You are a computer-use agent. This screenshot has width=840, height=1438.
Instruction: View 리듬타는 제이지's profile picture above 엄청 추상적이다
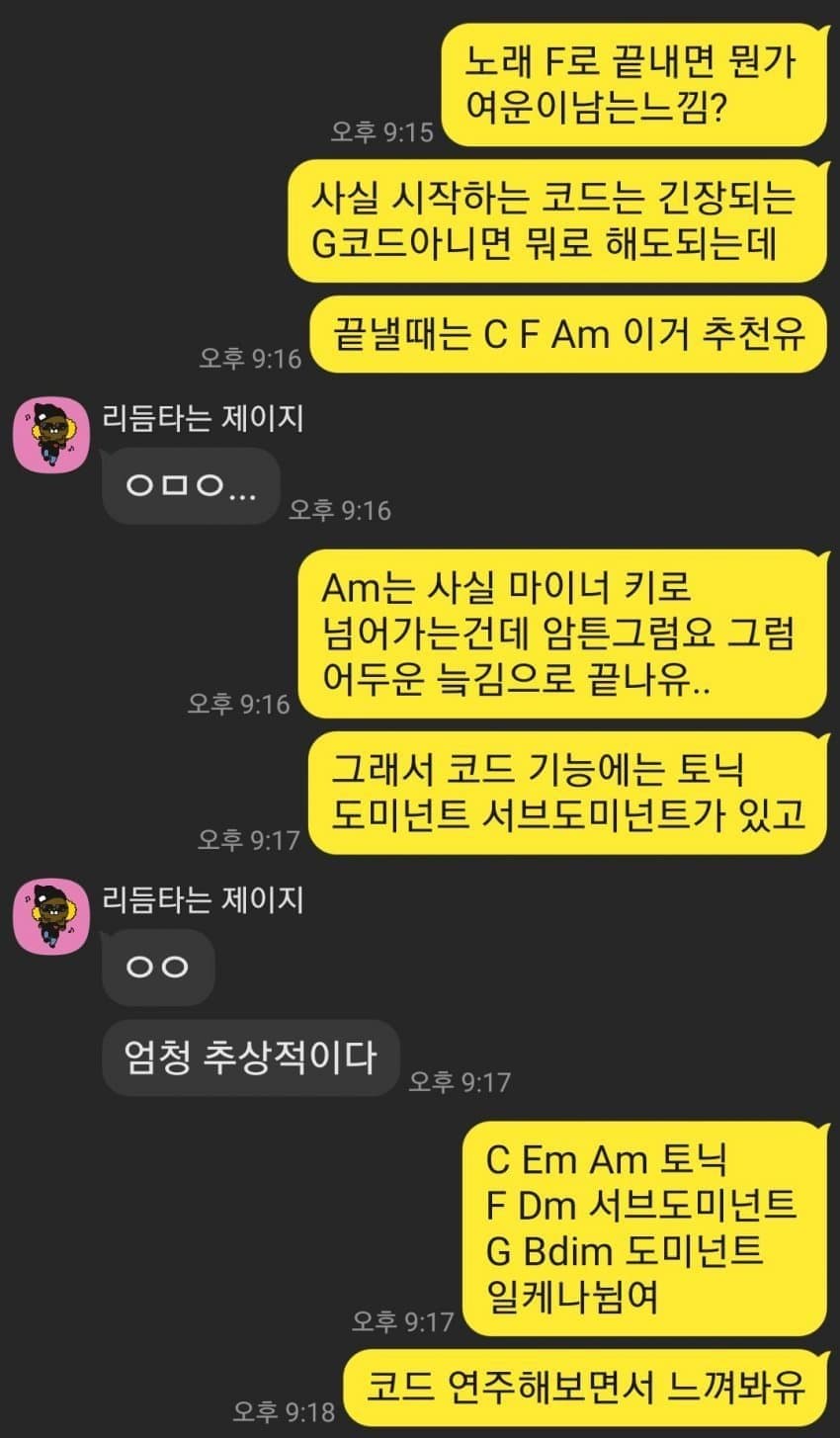tap(51, 916)
